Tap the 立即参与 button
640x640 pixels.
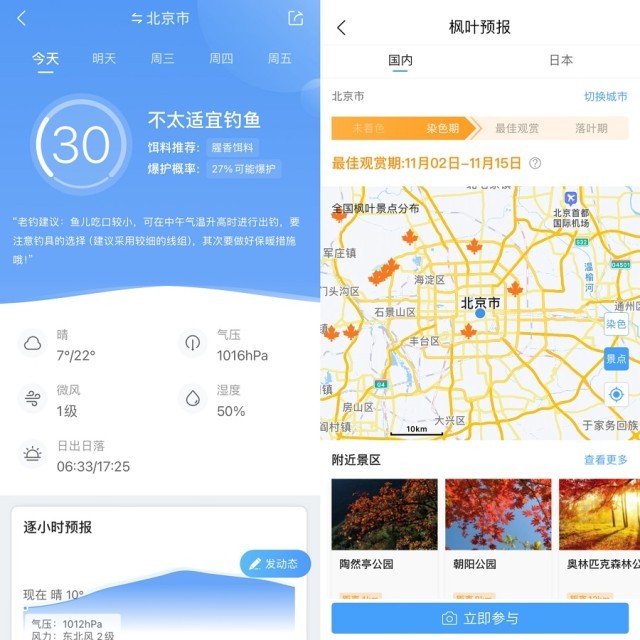(x=480, y=619)
